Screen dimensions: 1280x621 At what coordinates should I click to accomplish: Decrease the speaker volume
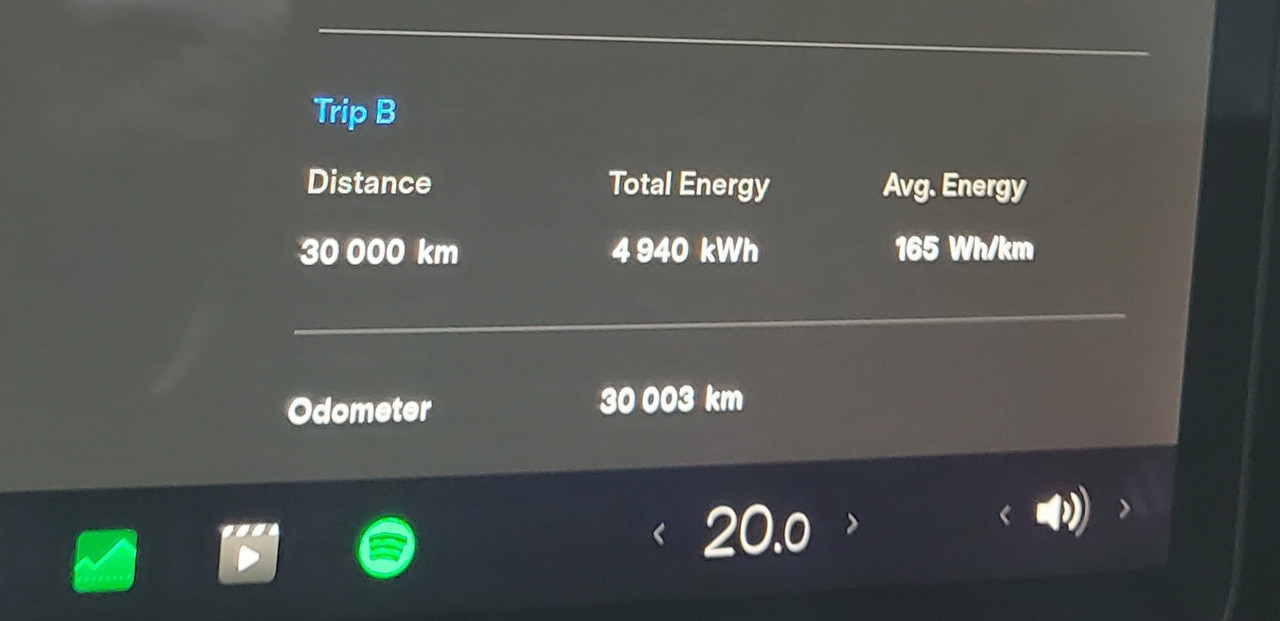[1005, 514]
